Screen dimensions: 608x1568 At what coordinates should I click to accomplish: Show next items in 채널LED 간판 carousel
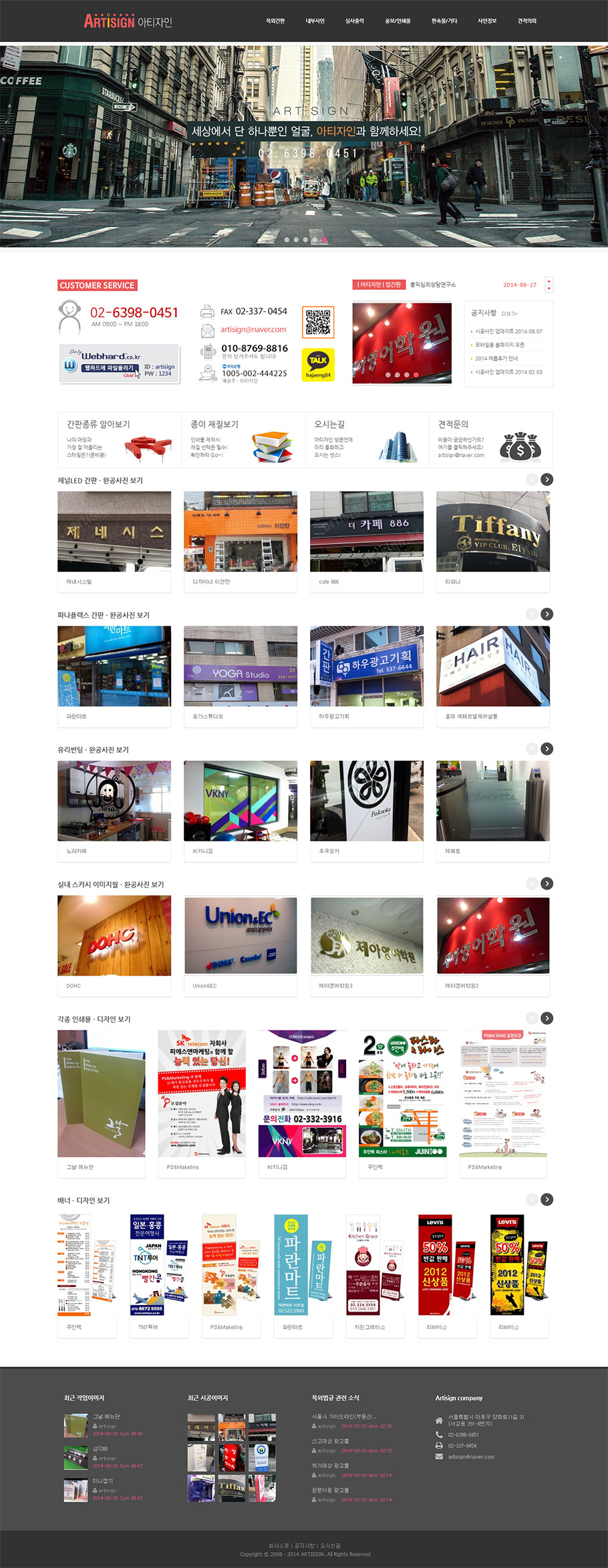pos(547,479)
